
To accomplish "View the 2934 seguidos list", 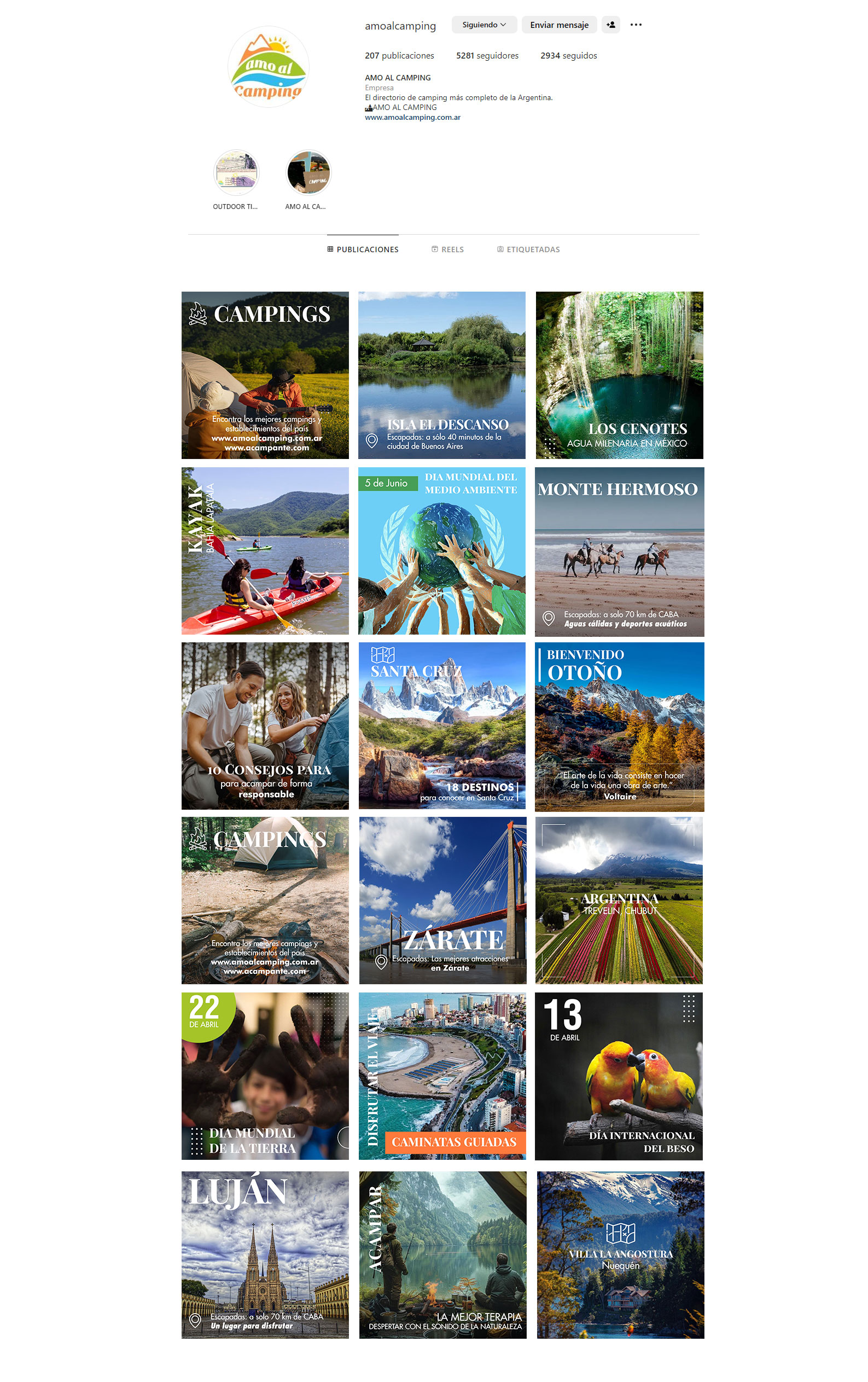I will pyautogui.click(x=568, y=56).
